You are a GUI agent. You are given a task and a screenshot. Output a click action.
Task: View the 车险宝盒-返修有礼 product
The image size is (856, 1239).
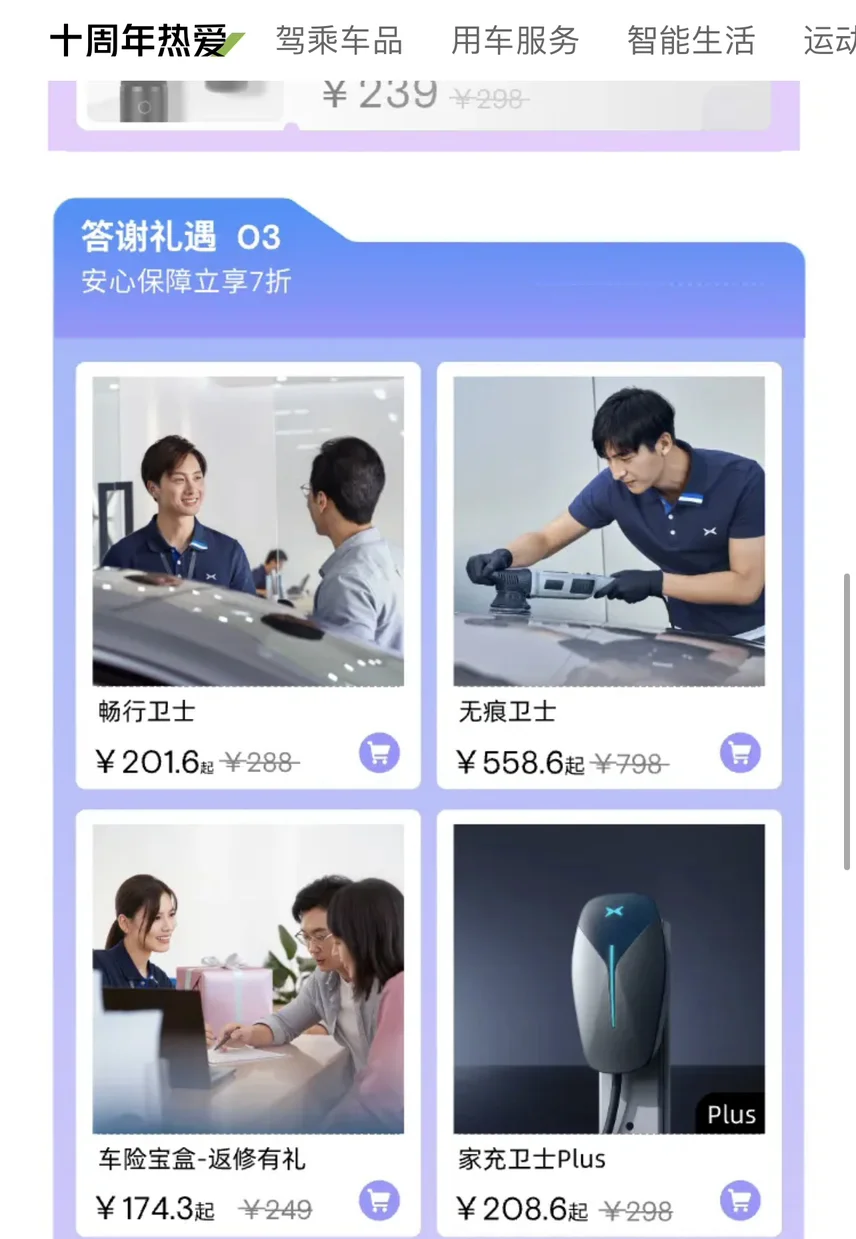click(x=248, y=1023)
